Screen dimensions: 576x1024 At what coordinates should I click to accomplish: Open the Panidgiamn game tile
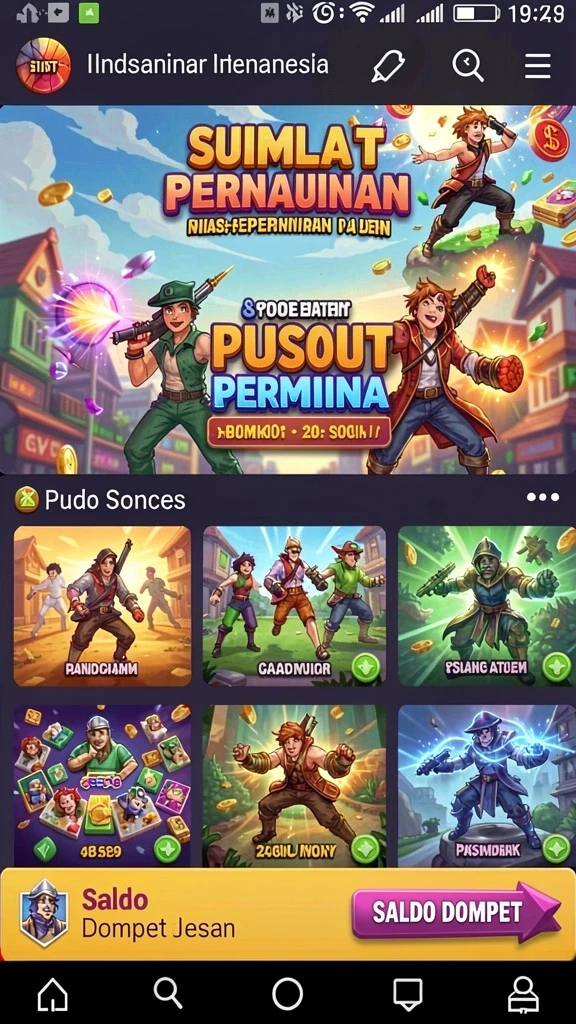pos(103,606)
